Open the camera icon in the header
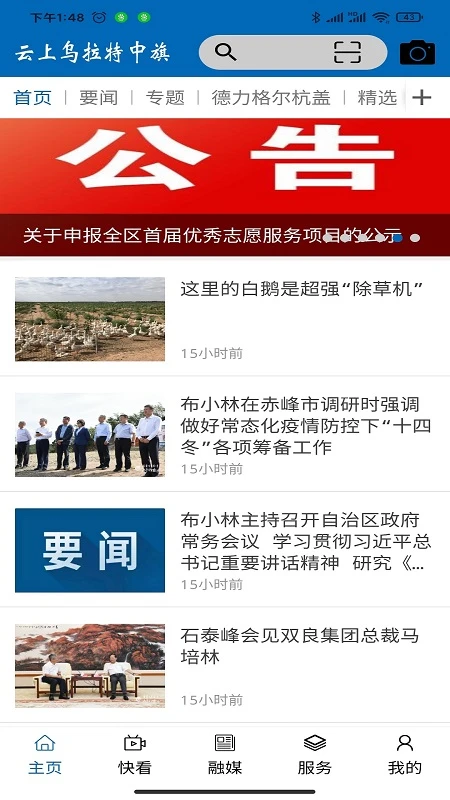The width and height of the screenshot is (450, 800). coord(417,52)
